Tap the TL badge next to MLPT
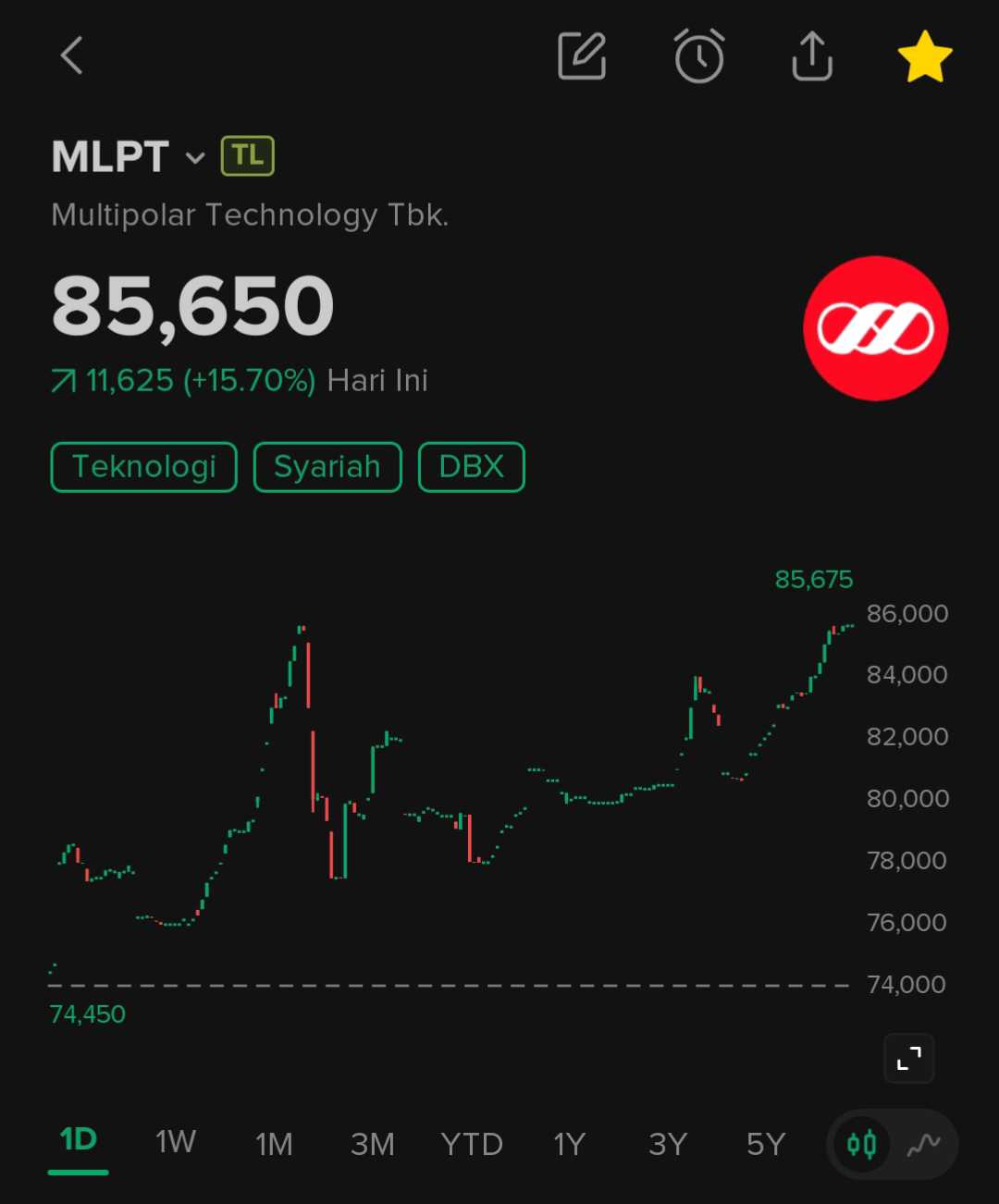 (247, 156)
